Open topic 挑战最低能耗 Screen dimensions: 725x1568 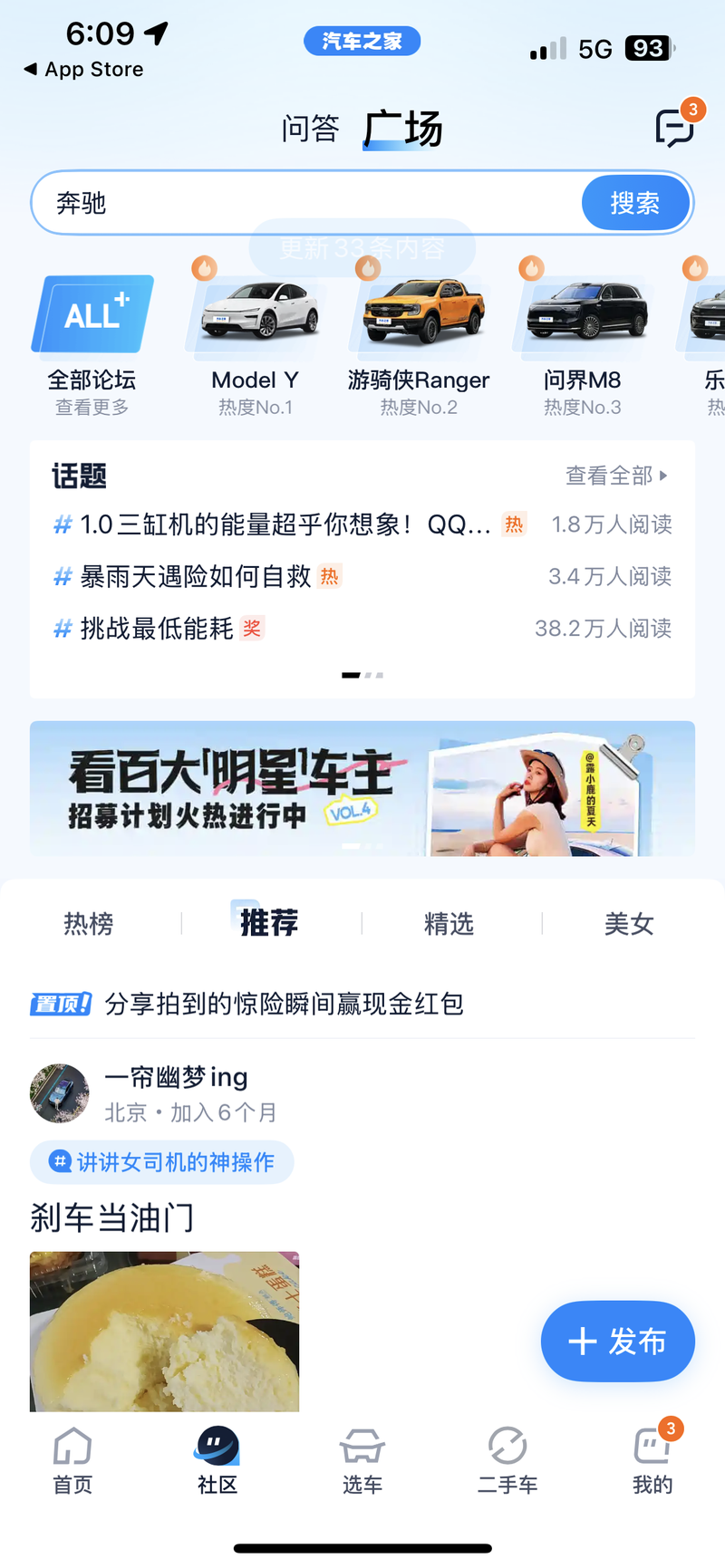pos(157,628)
